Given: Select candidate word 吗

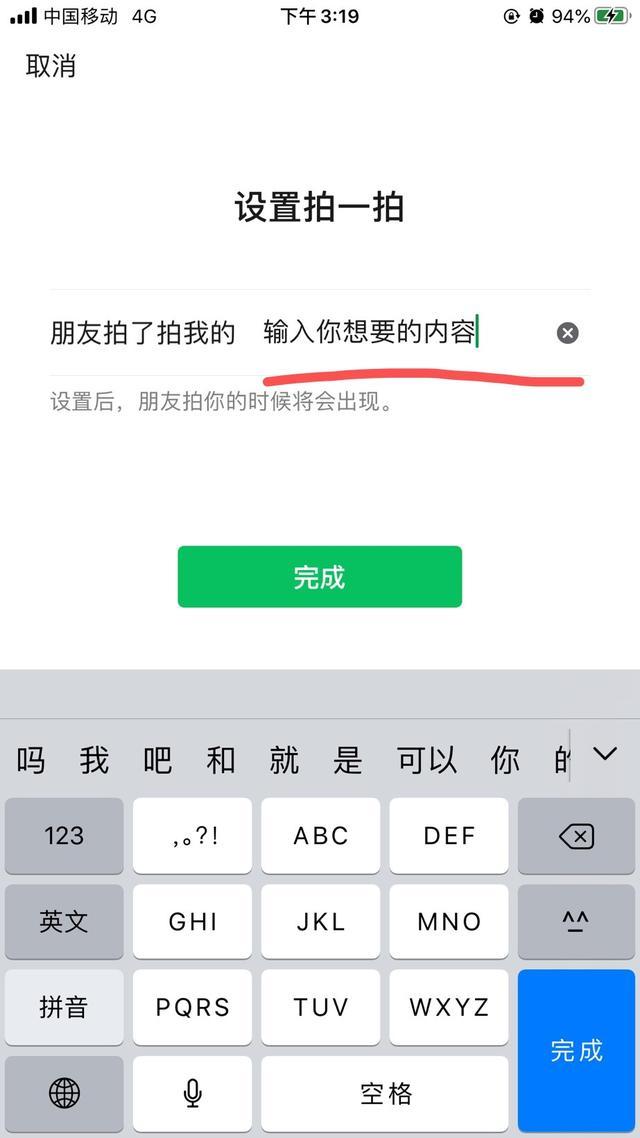Looking at the screenshot, I should [31, 761].
